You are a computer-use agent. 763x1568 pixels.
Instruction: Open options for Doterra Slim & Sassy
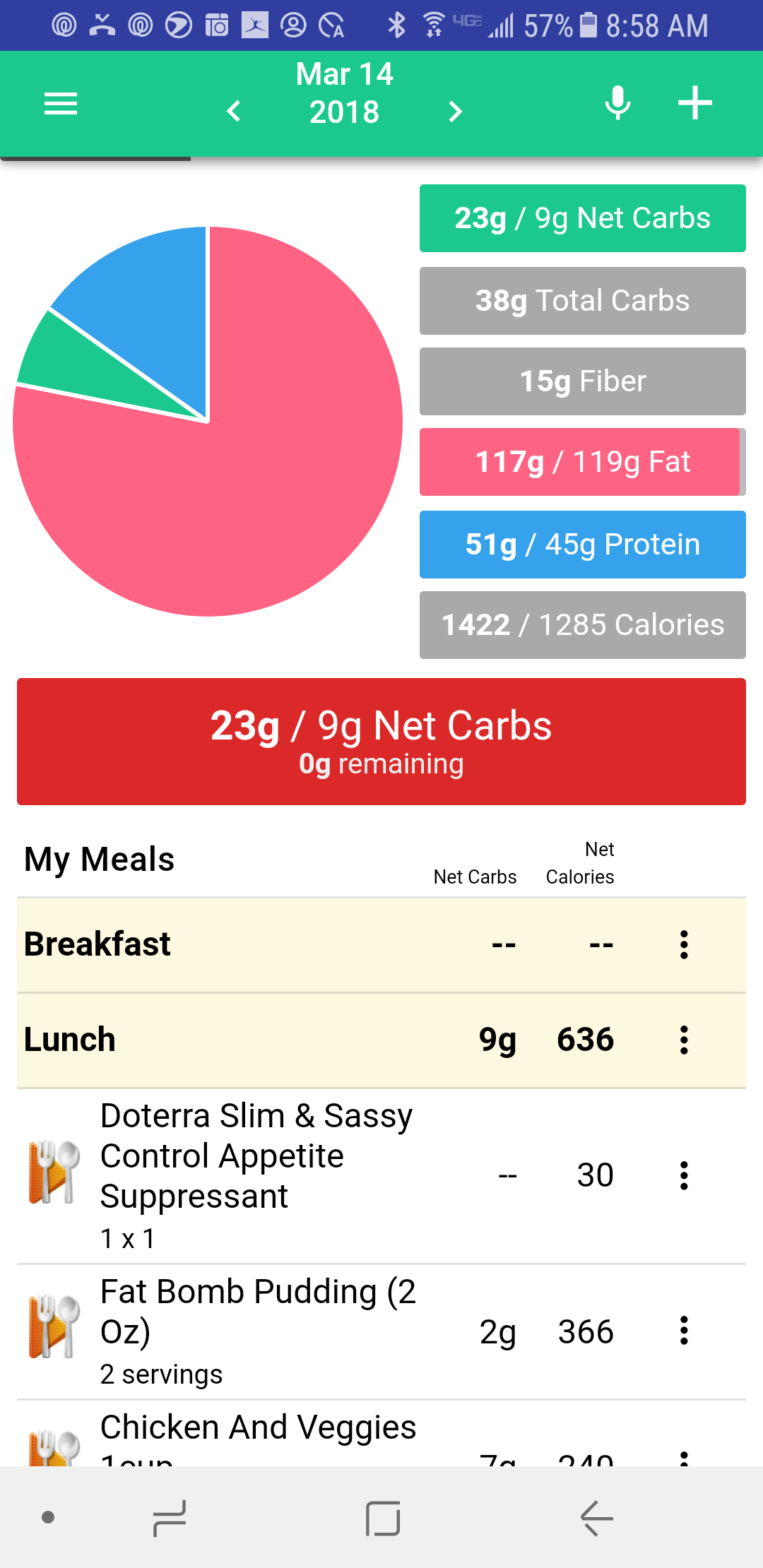[x=684, y=1175]
